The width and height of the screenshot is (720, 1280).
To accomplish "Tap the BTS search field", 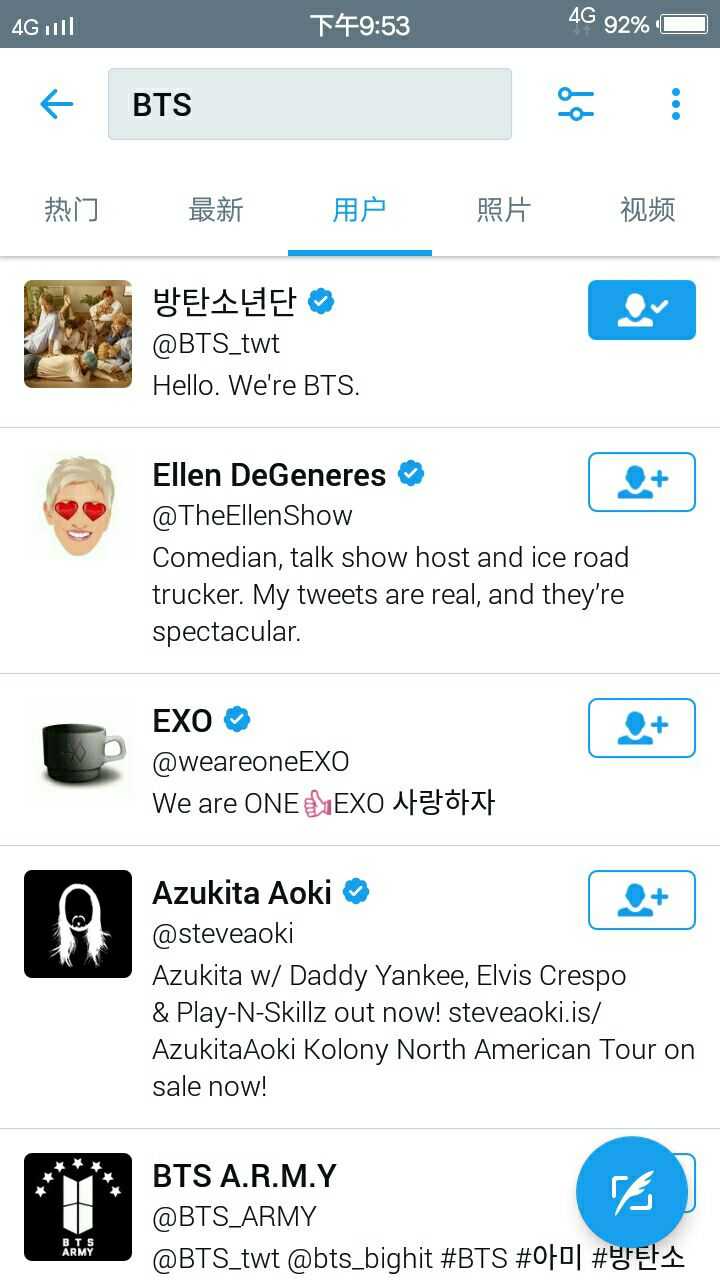I will [310, 104].
